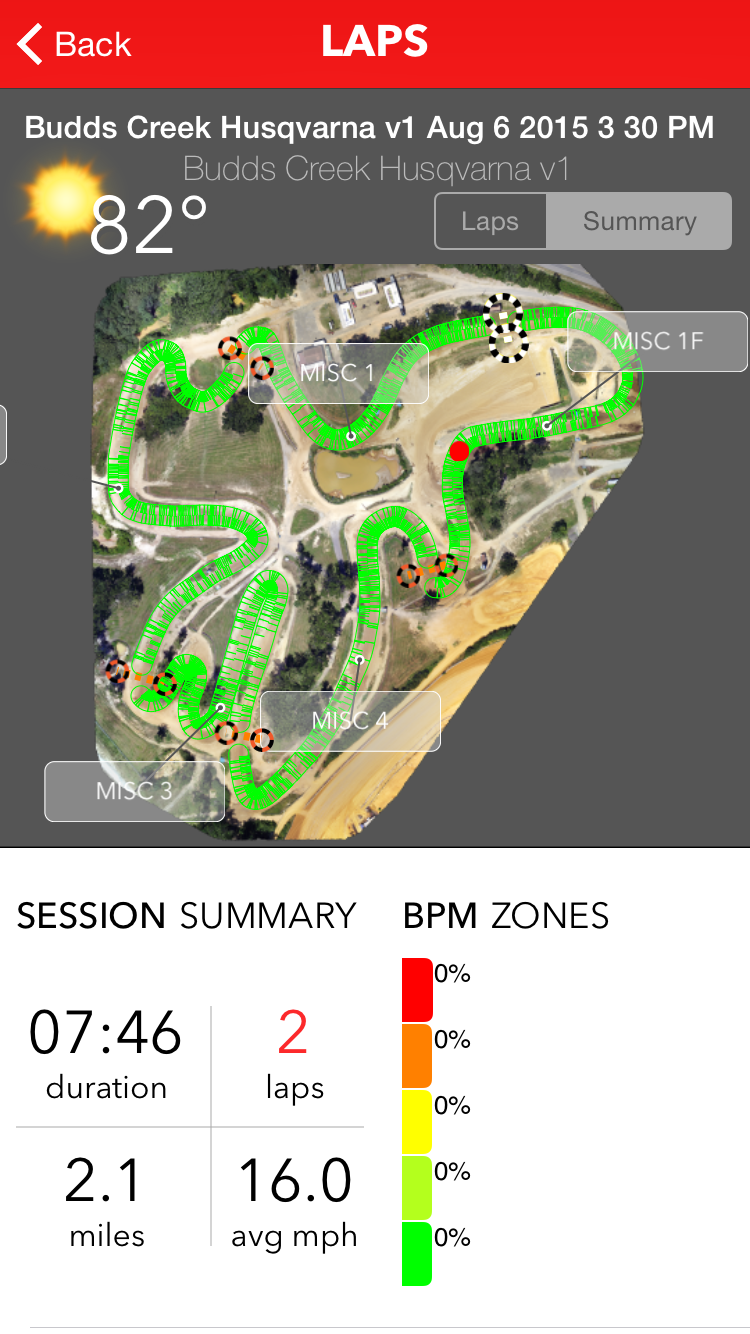Viewport: 750px width, 1334px height.
Task: Select the Summary segment
Action: coord(639,221)
